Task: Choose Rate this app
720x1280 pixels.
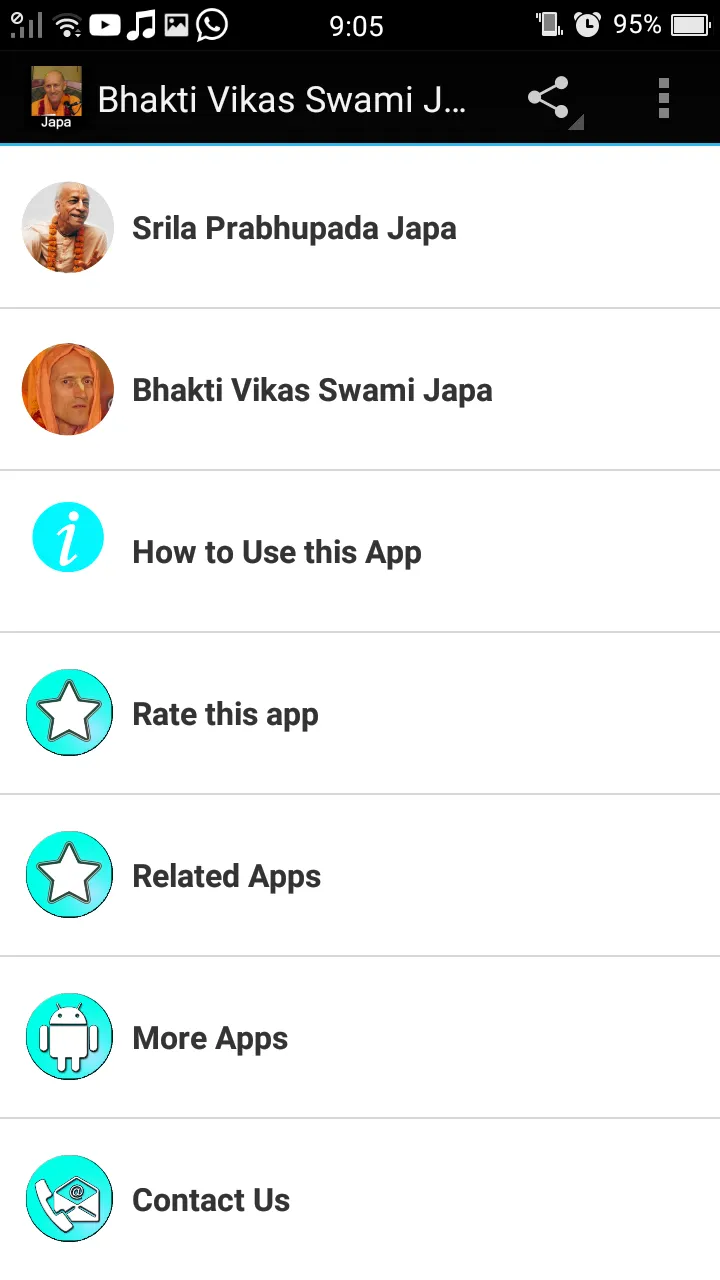Action: click(x=225, y=713)
